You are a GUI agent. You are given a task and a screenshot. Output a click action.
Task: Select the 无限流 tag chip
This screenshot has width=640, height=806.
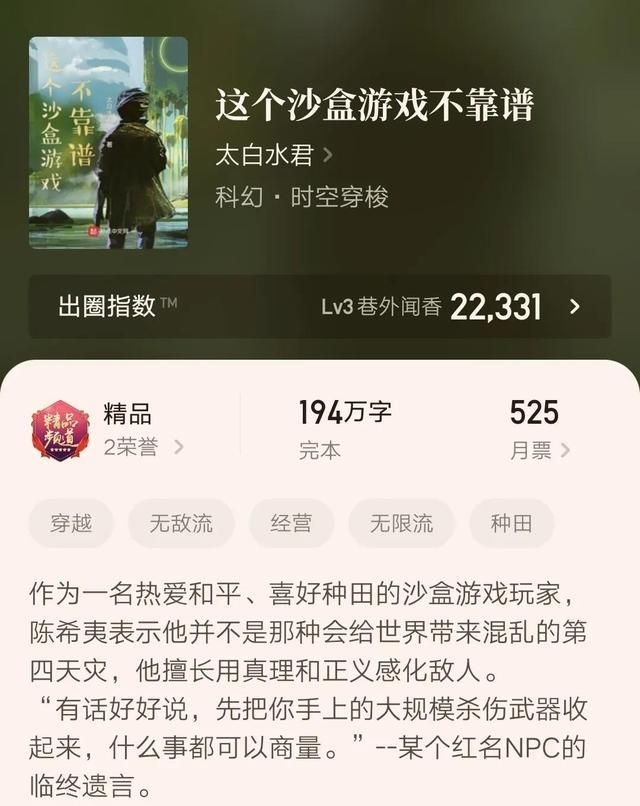(401, 523)
